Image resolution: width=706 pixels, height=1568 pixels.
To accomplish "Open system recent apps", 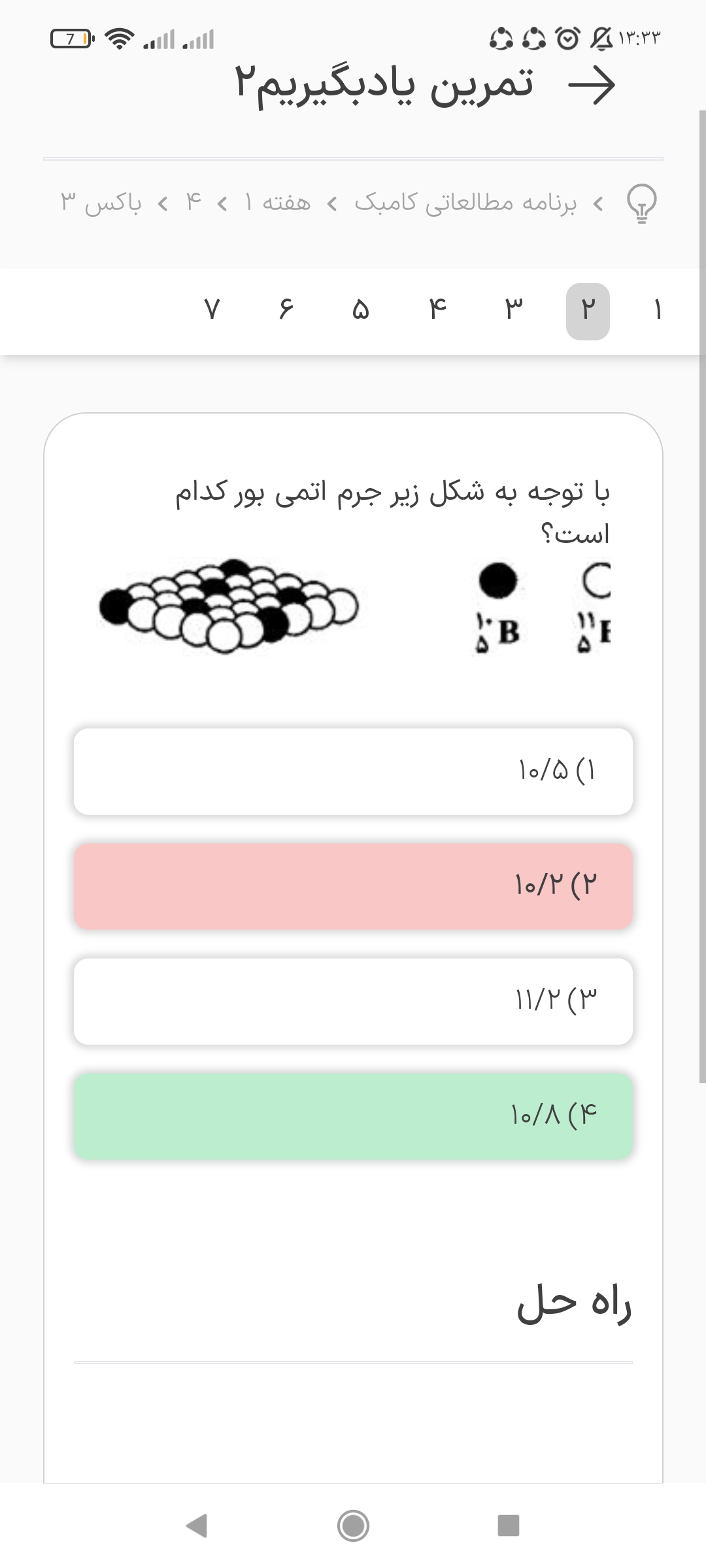I will click(x=508, y=1526).
